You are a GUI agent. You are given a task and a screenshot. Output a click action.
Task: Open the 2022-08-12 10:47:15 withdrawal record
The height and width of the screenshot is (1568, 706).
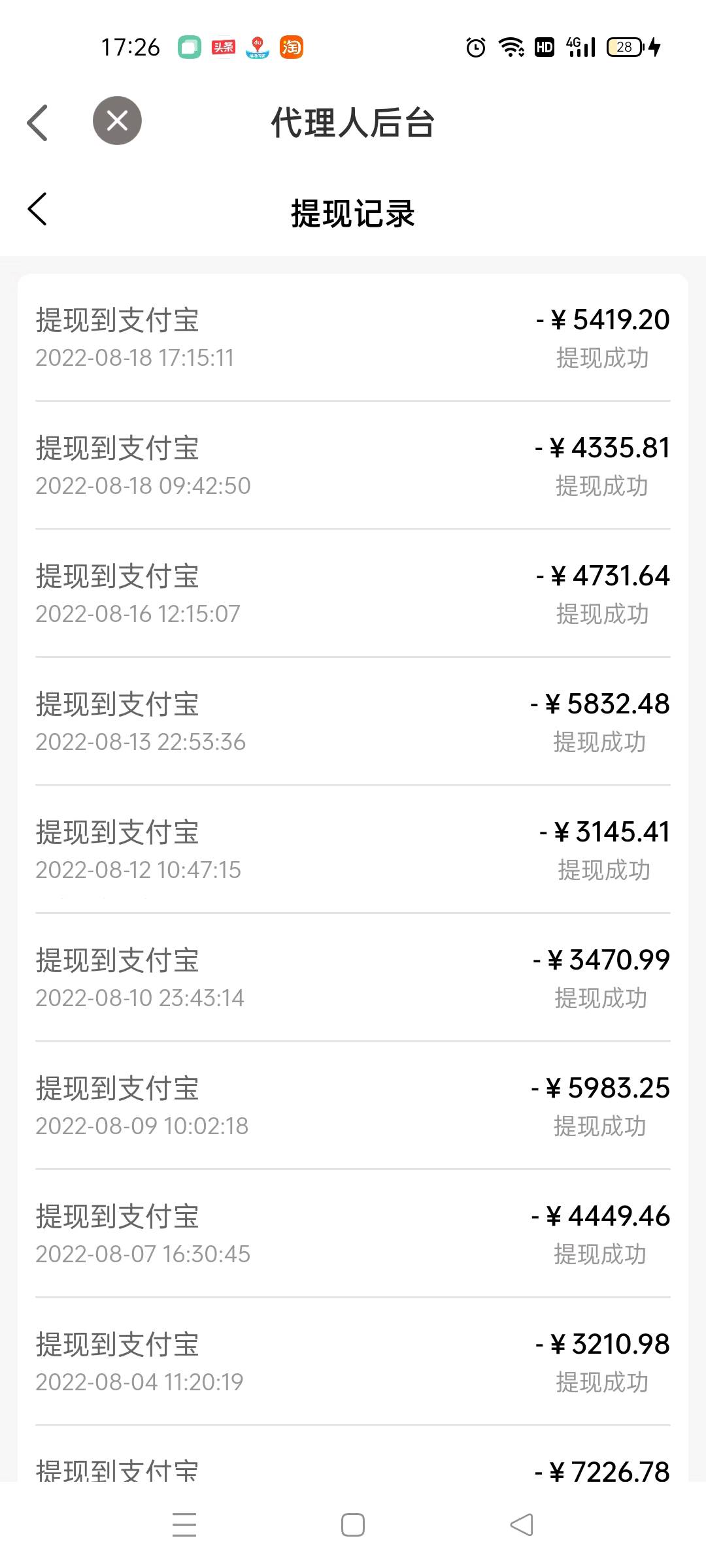click(x=353, y=850)
